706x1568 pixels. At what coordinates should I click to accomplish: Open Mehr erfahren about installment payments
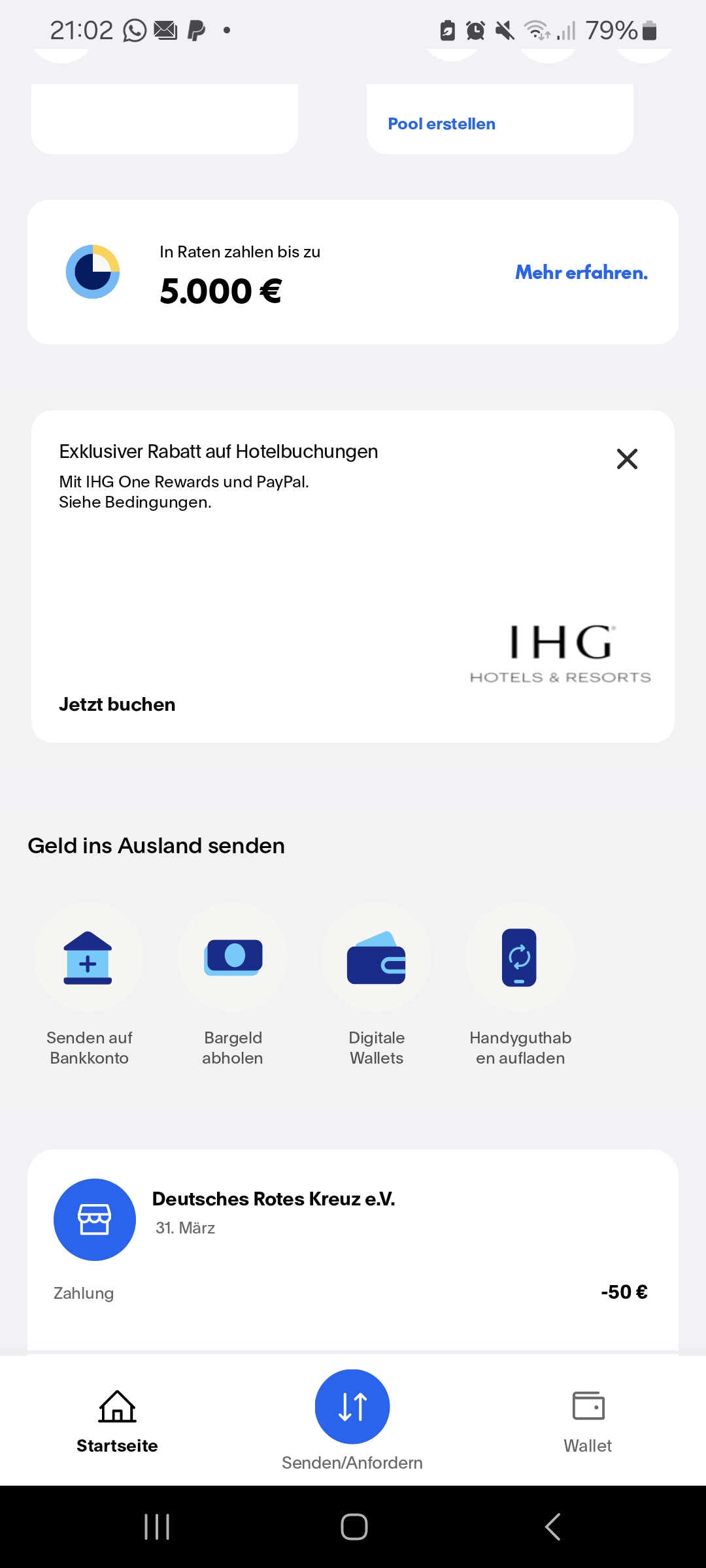pos(581,272)
